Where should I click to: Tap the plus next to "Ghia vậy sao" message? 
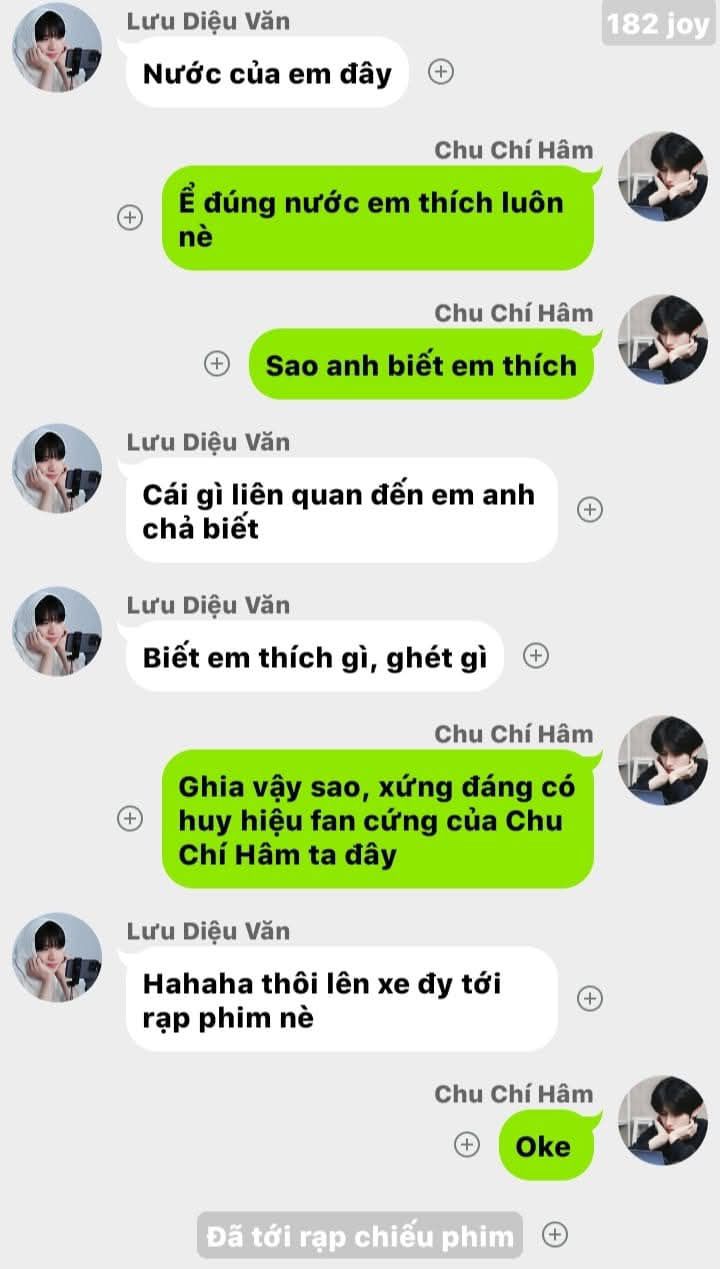130,818
